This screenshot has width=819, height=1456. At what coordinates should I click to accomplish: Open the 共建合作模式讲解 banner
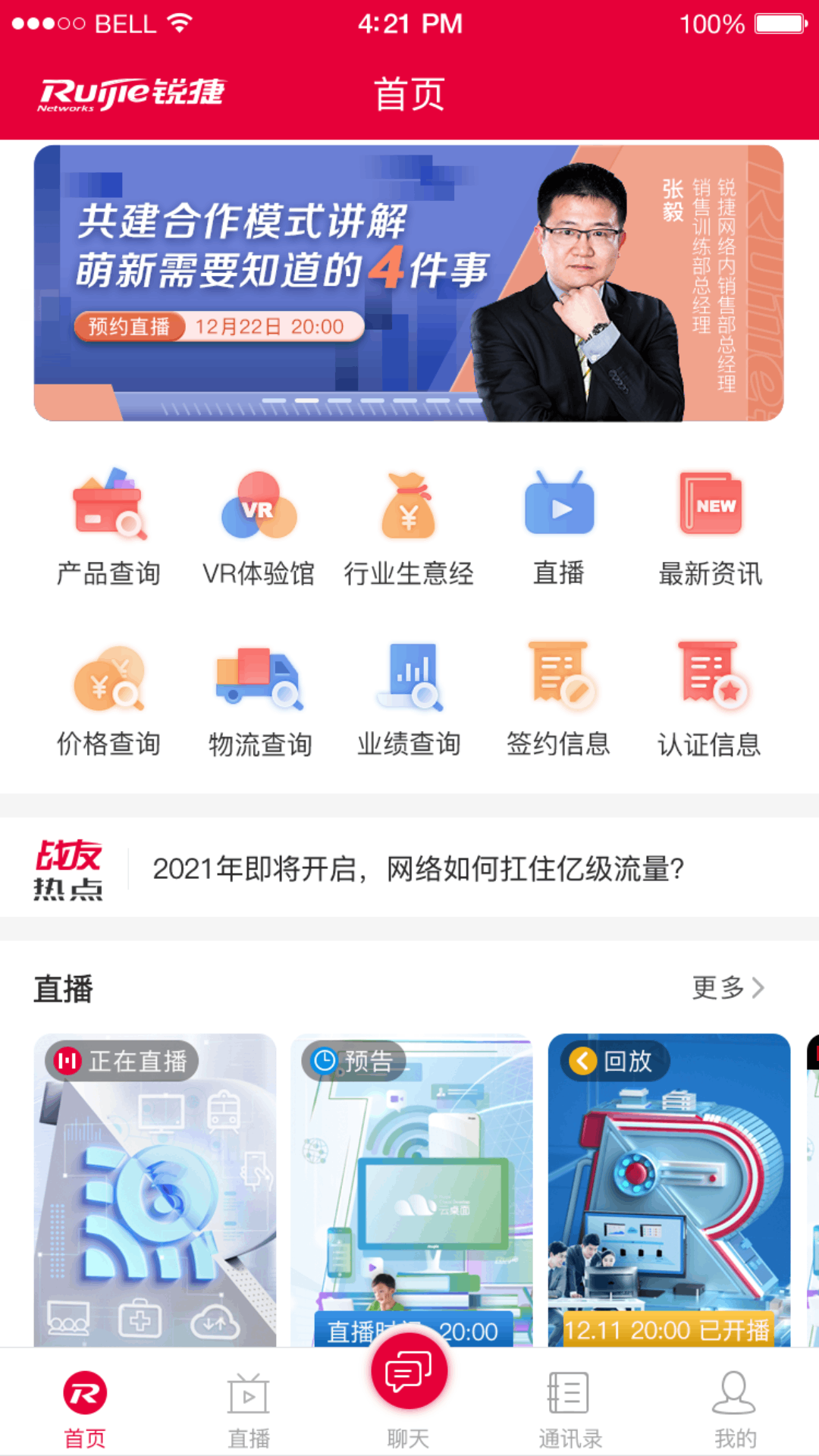(408, 283)
